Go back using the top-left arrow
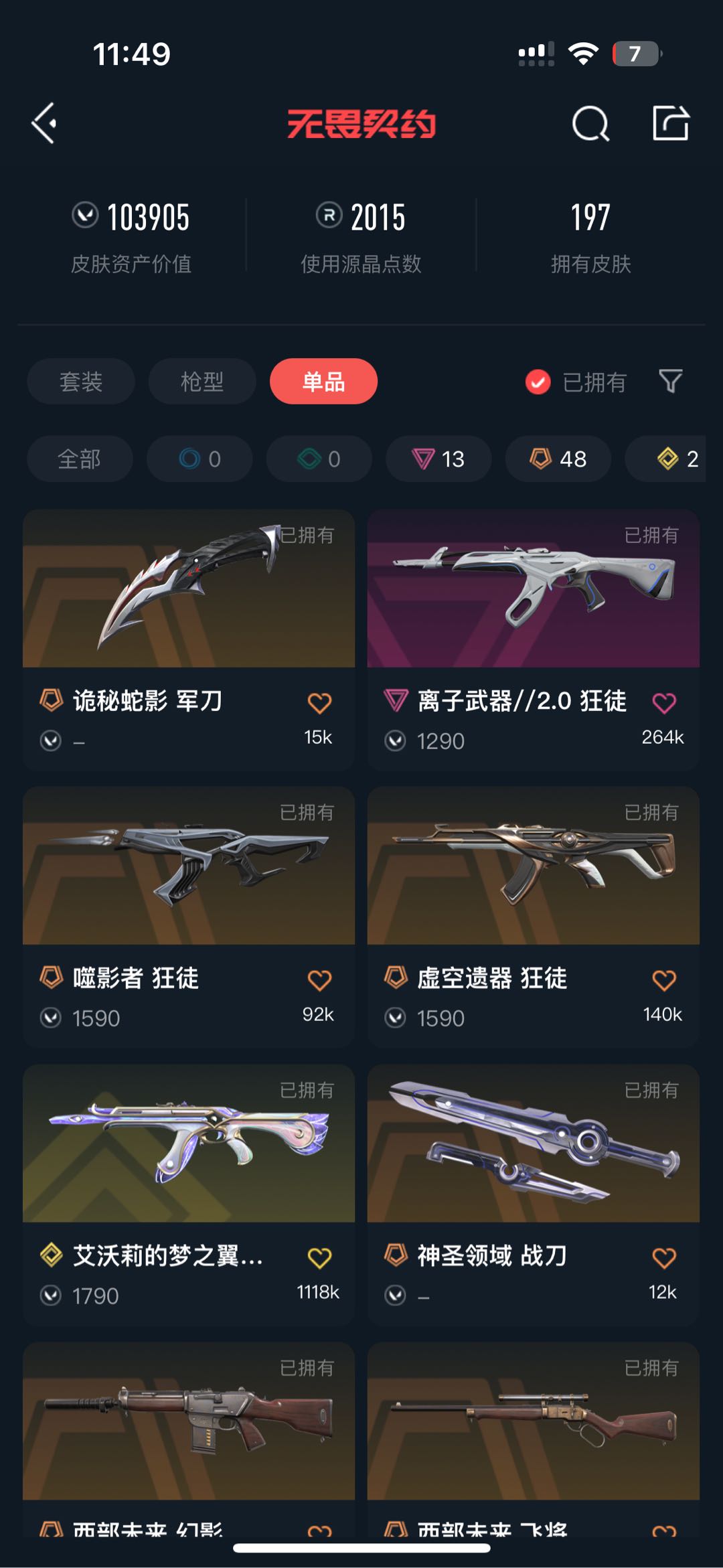Screen dimensions: 723x1568 44,123
